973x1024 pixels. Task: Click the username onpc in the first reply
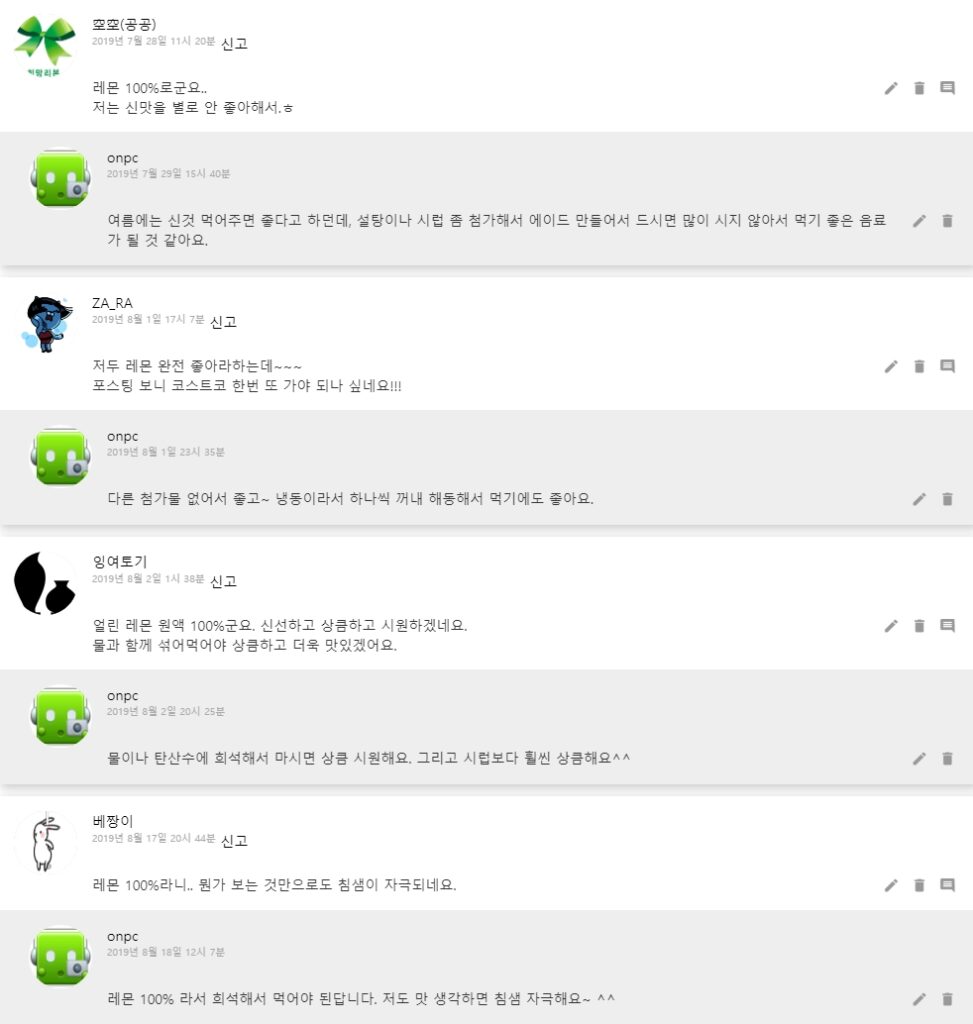[x=123, y=157]
